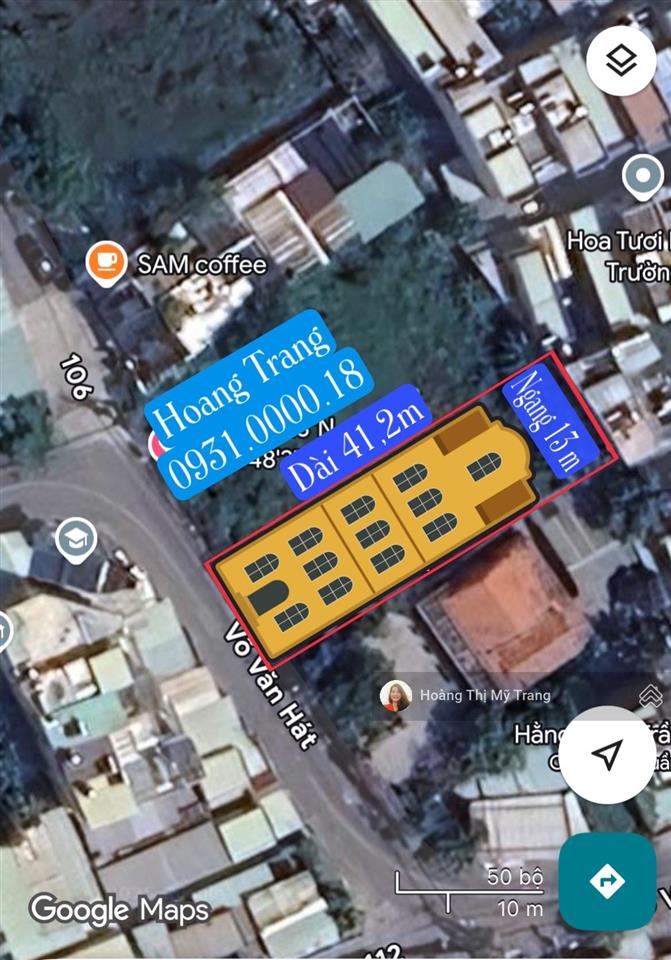Select the graduation cap school marker
Screen dimensions: 671x960
(x=76, y=539)
